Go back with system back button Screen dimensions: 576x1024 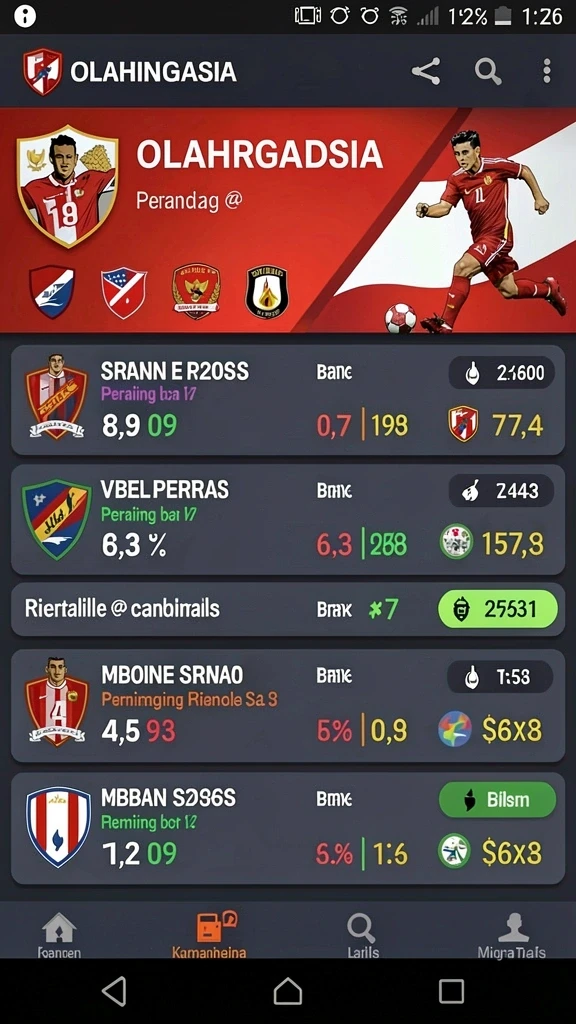[115, 991]
